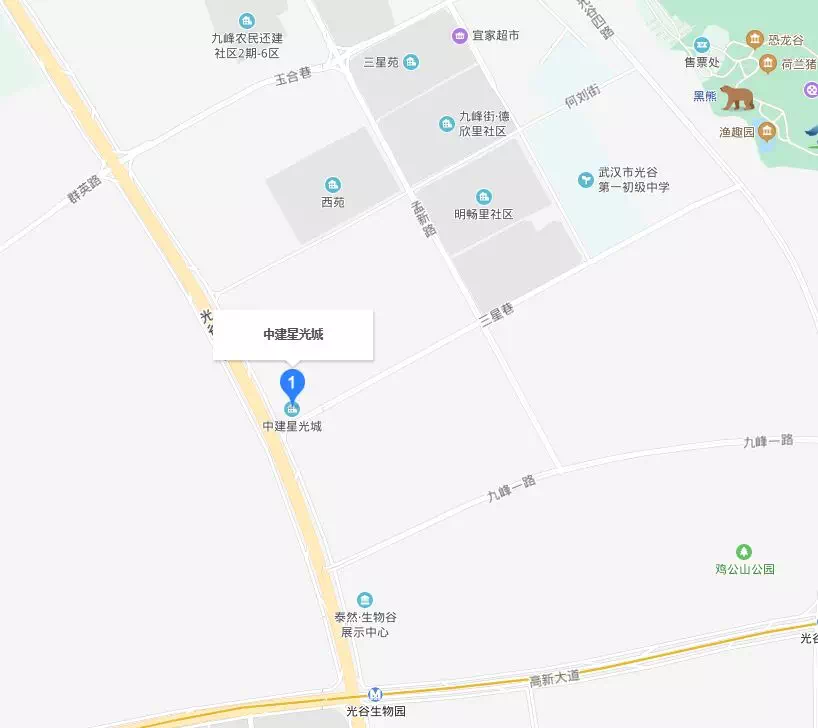Screen dimensions: 818x728
Task: Open 武汉市光谷第一初级中学 on the map
Action: point(586,180)
